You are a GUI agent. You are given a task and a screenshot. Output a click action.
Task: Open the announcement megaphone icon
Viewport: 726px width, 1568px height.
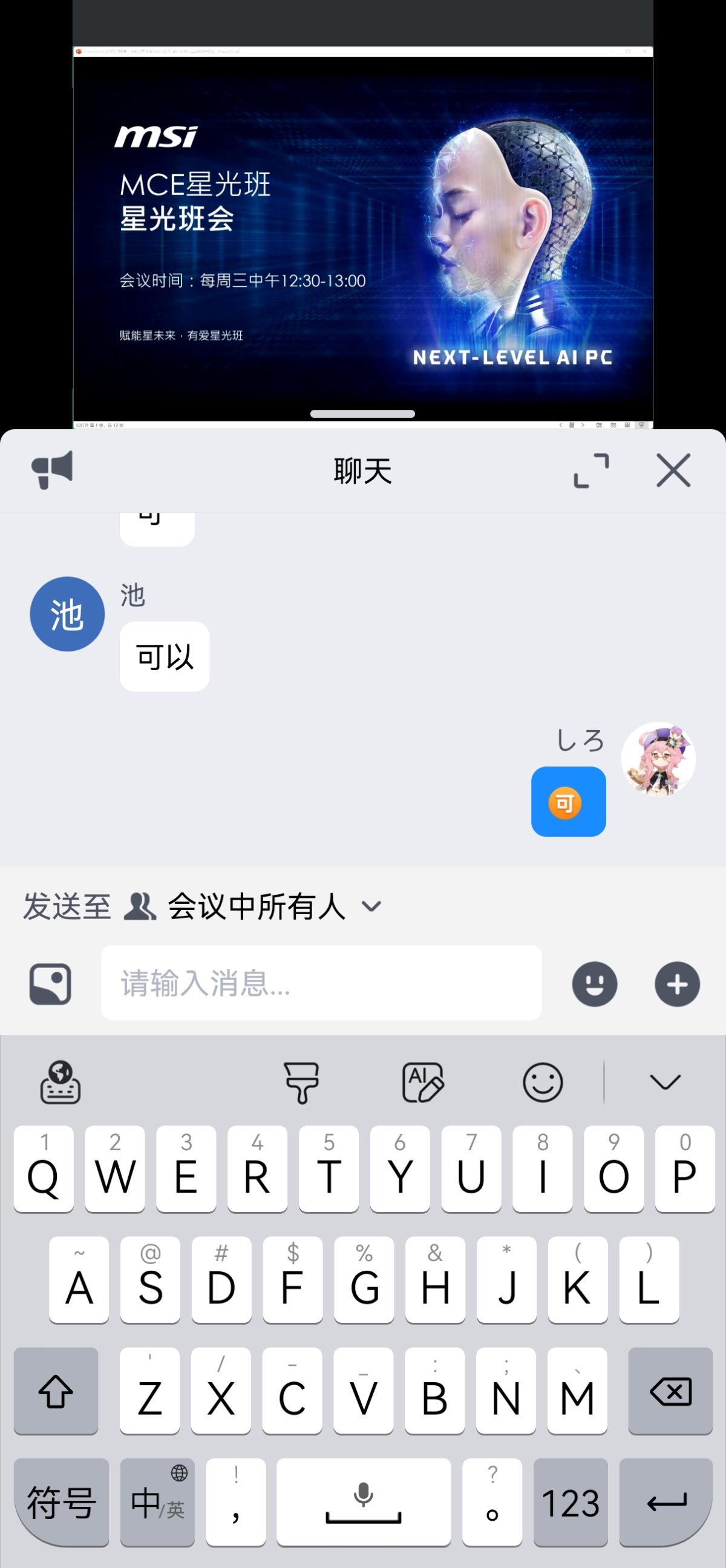tap(51, 469)
